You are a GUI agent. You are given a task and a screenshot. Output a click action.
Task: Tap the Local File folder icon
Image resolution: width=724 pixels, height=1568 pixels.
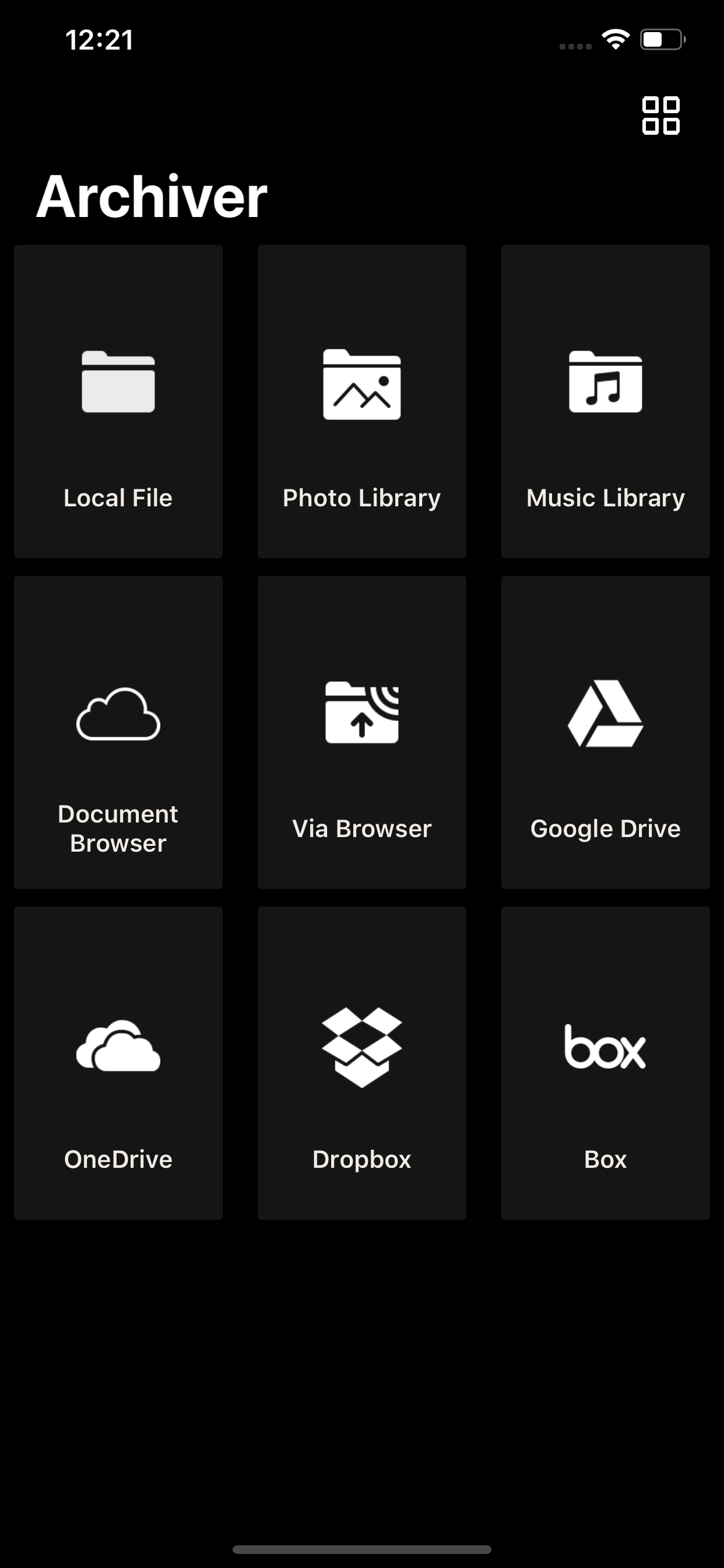(118, 383)
